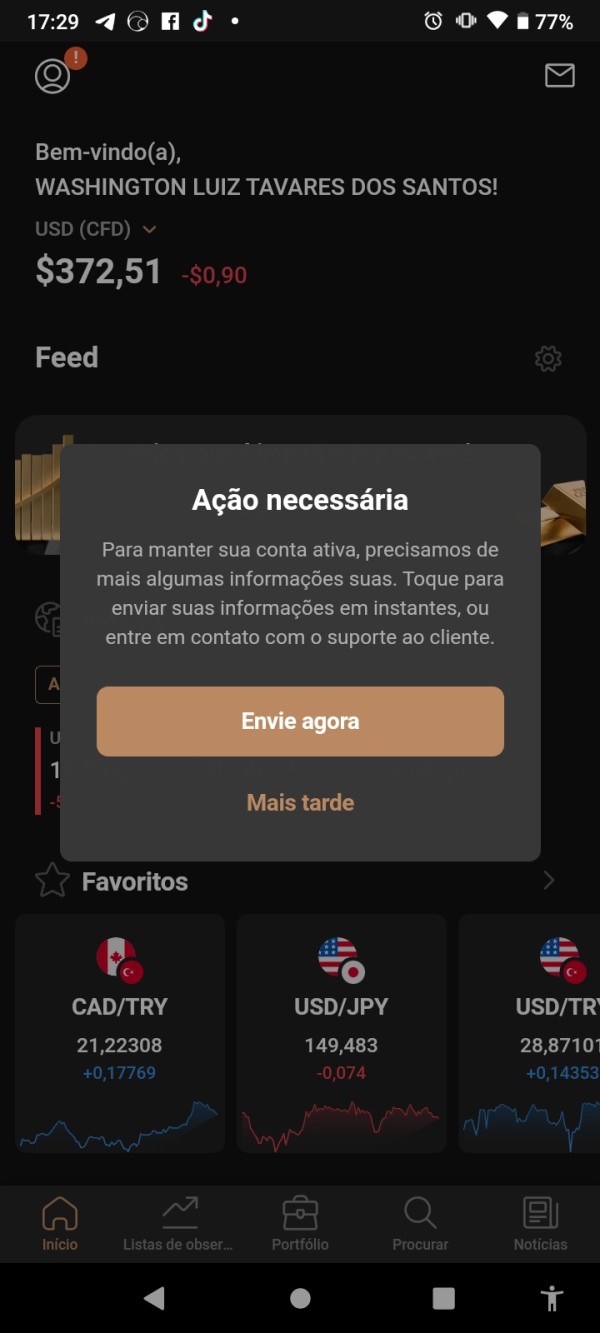This screenshot has height=1333, width=600.
Task: Switch to the Início tab
Action: coord(60,1224)
